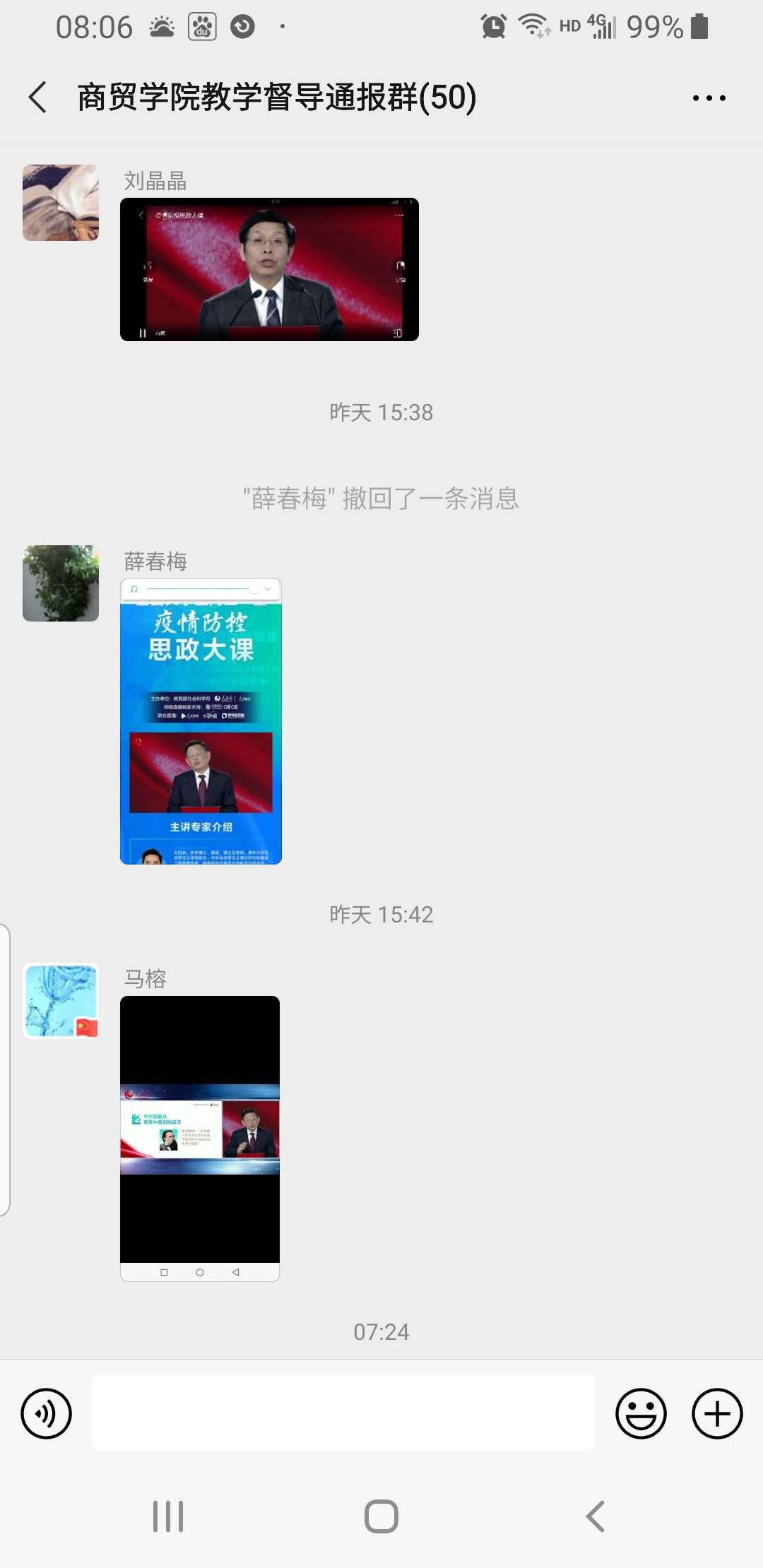Viewport: 763px width, 1568px height.
Task: Open 薛春梅's profile avatar
Action: [x=61, y=583]
